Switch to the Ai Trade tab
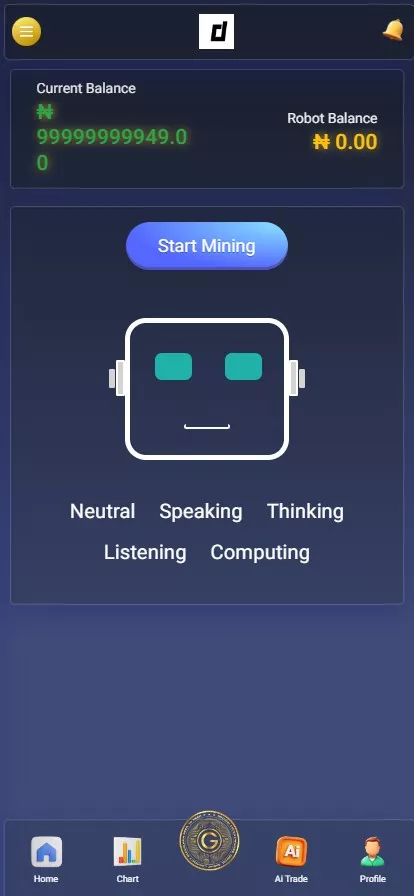This screenshot has height=896, width=414. pos(291,860)
